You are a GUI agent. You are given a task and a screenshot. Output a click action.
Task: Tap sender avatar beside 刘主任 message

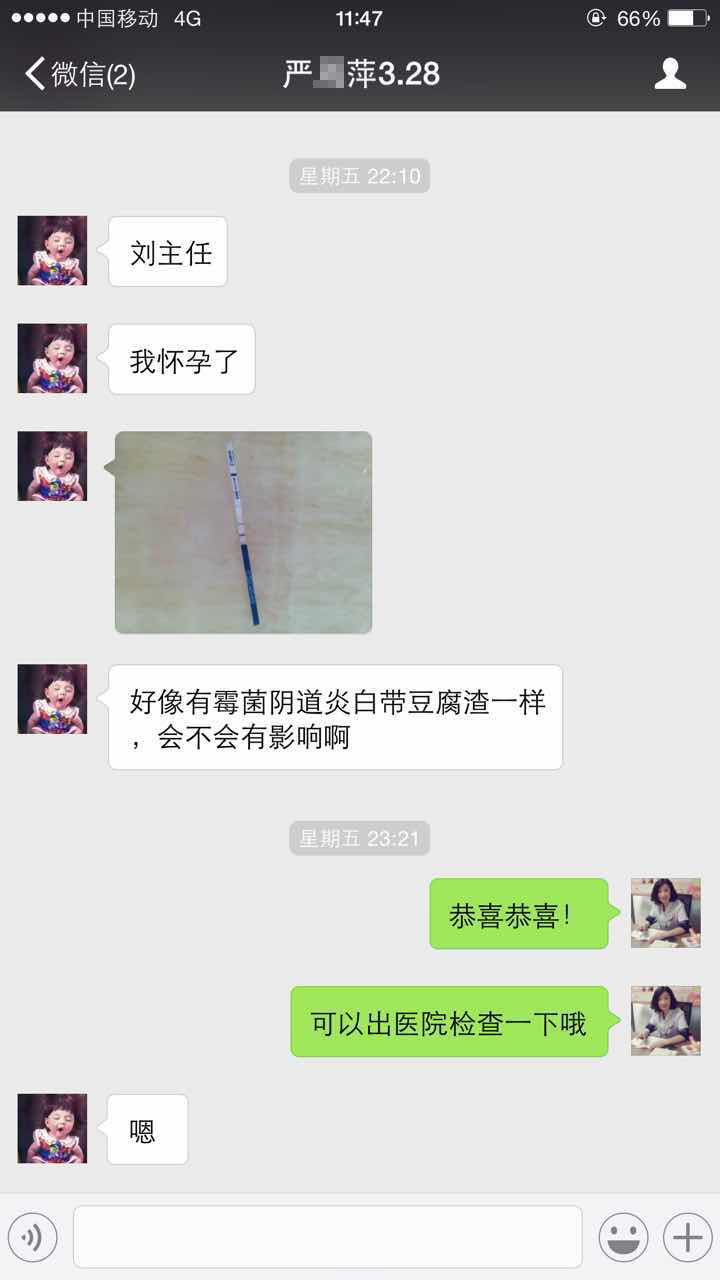click(x=52, y=251)
